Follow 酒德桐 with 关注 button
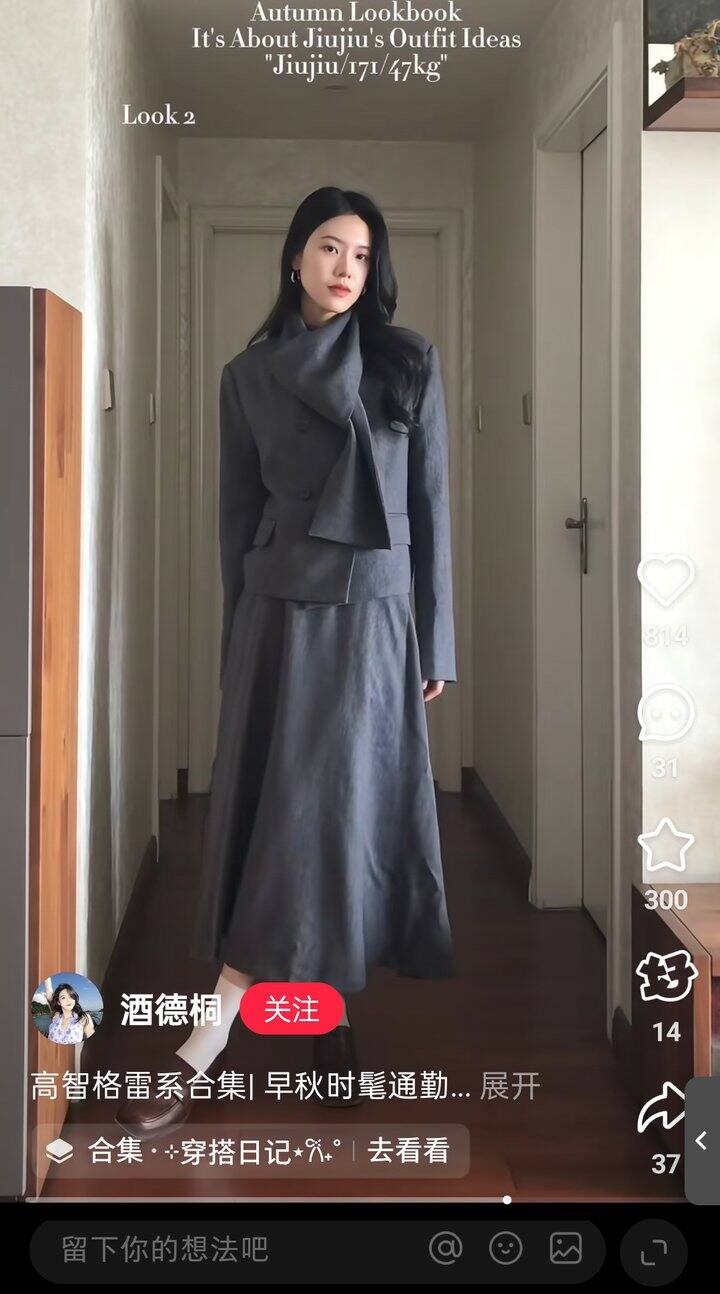Screen dimensions: 720x1294 [291, 1009]
